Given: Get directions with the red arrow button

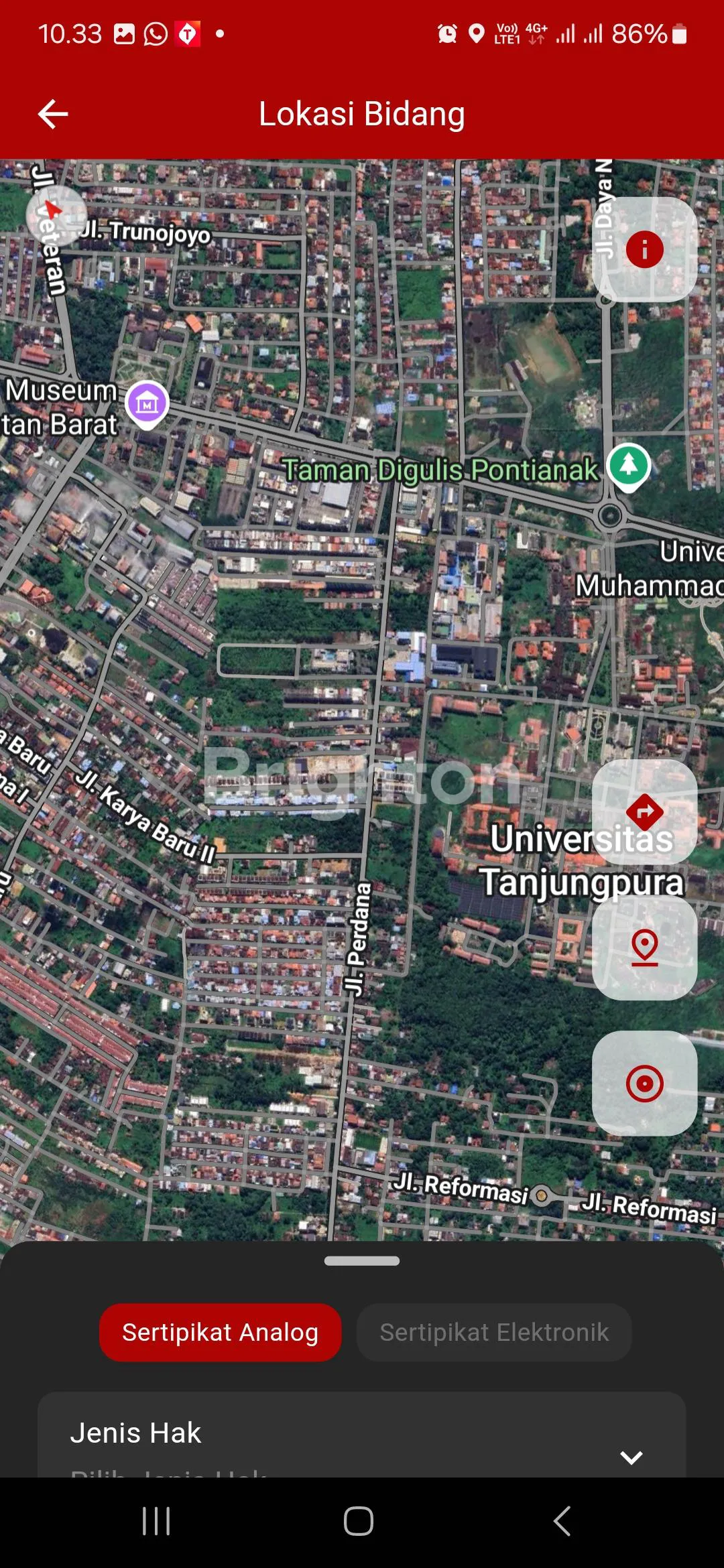Looking at the screenshot, I should (x=644, y=811).
